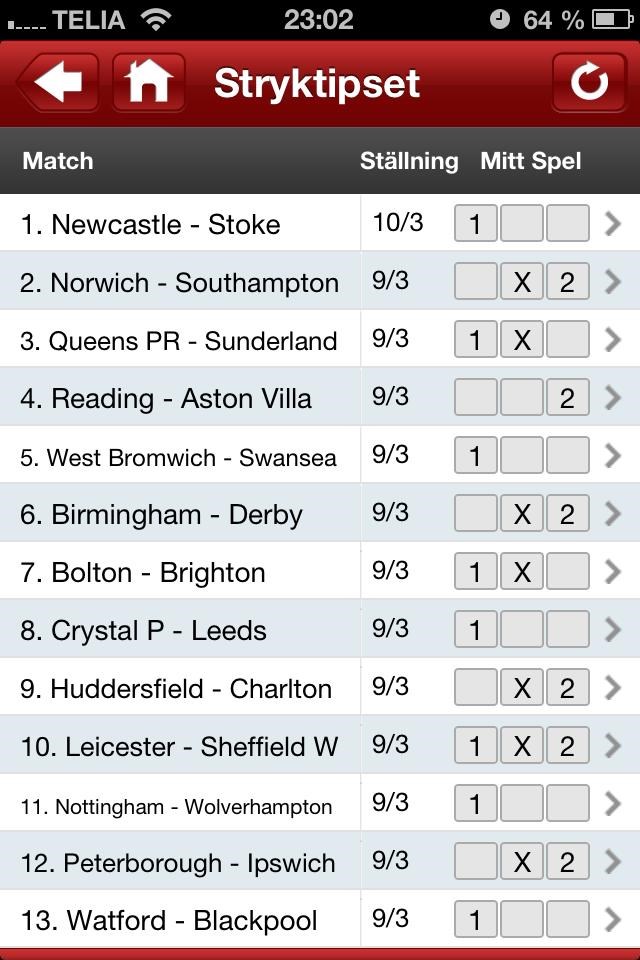Open match 2 Norwich - Southampton
Viewport: 640px width, 960px height.
tap(180, 283)
